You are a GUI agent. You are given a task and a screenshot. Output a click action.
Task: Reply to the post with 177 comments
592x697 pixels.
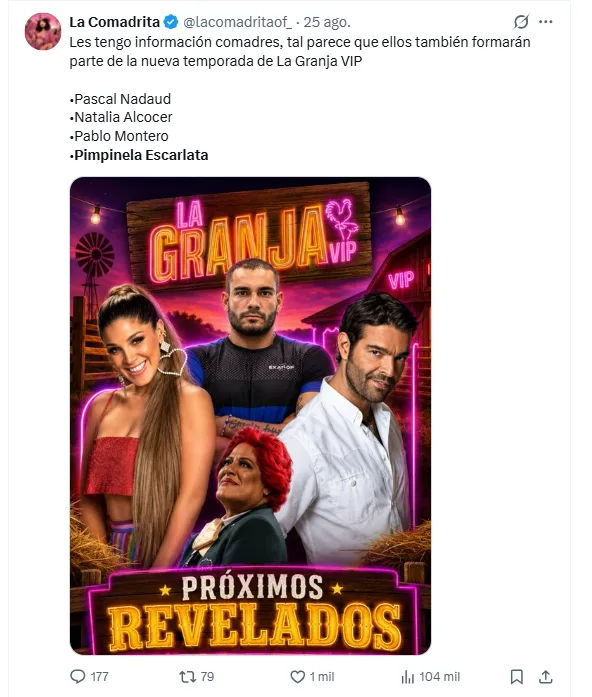coord(89,677)
